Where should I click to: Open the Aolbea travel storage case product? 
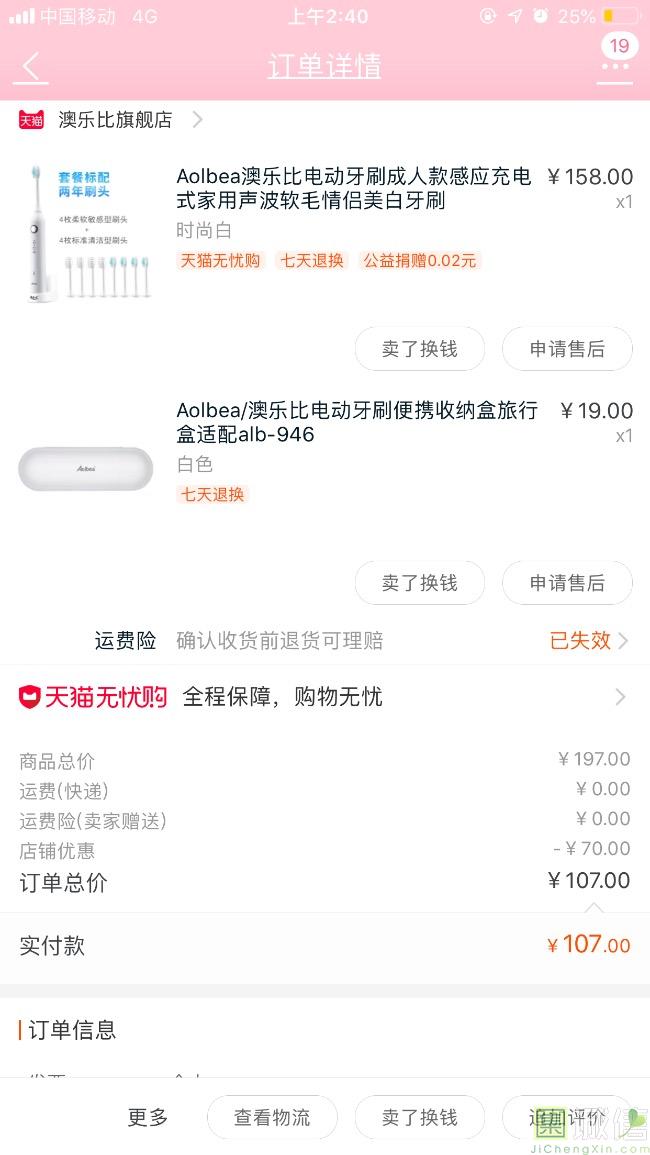(356, 422)
